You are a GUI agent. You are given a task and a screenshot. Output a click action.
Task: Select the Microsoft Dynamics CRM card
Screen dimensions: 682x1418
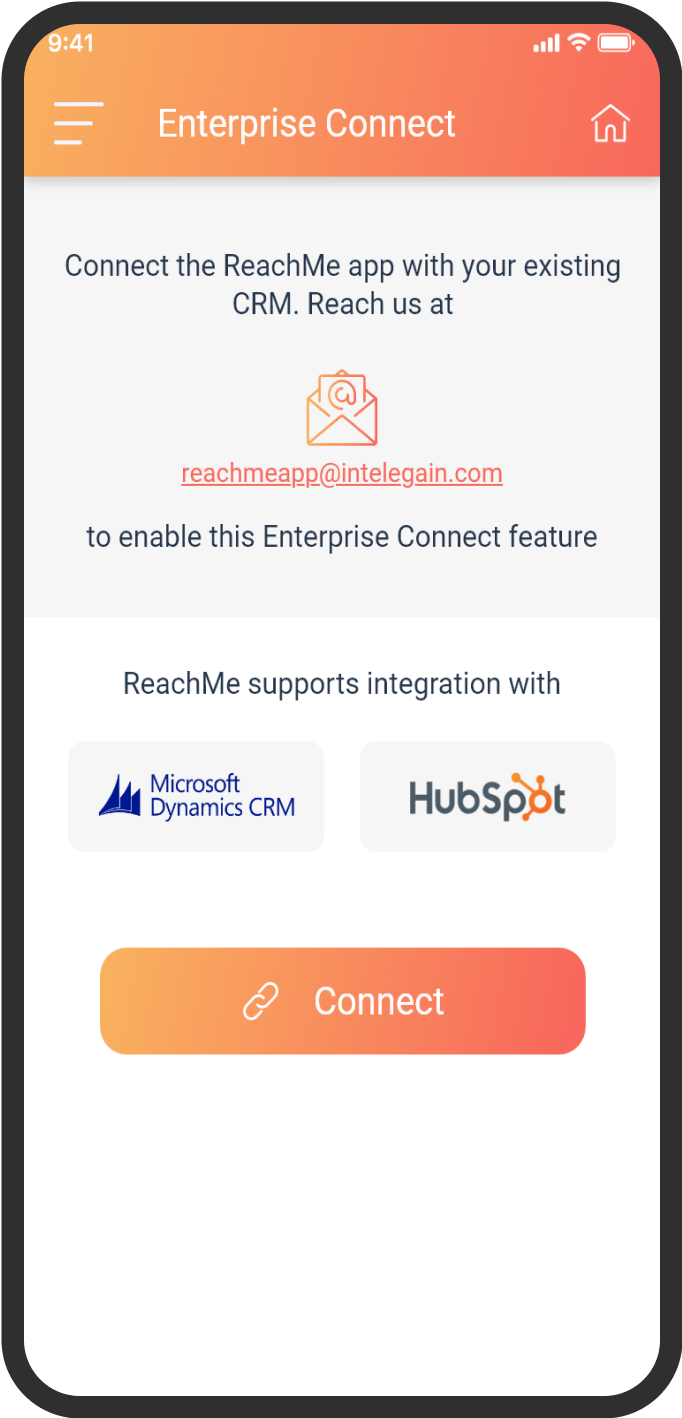(x=196, y=797)
